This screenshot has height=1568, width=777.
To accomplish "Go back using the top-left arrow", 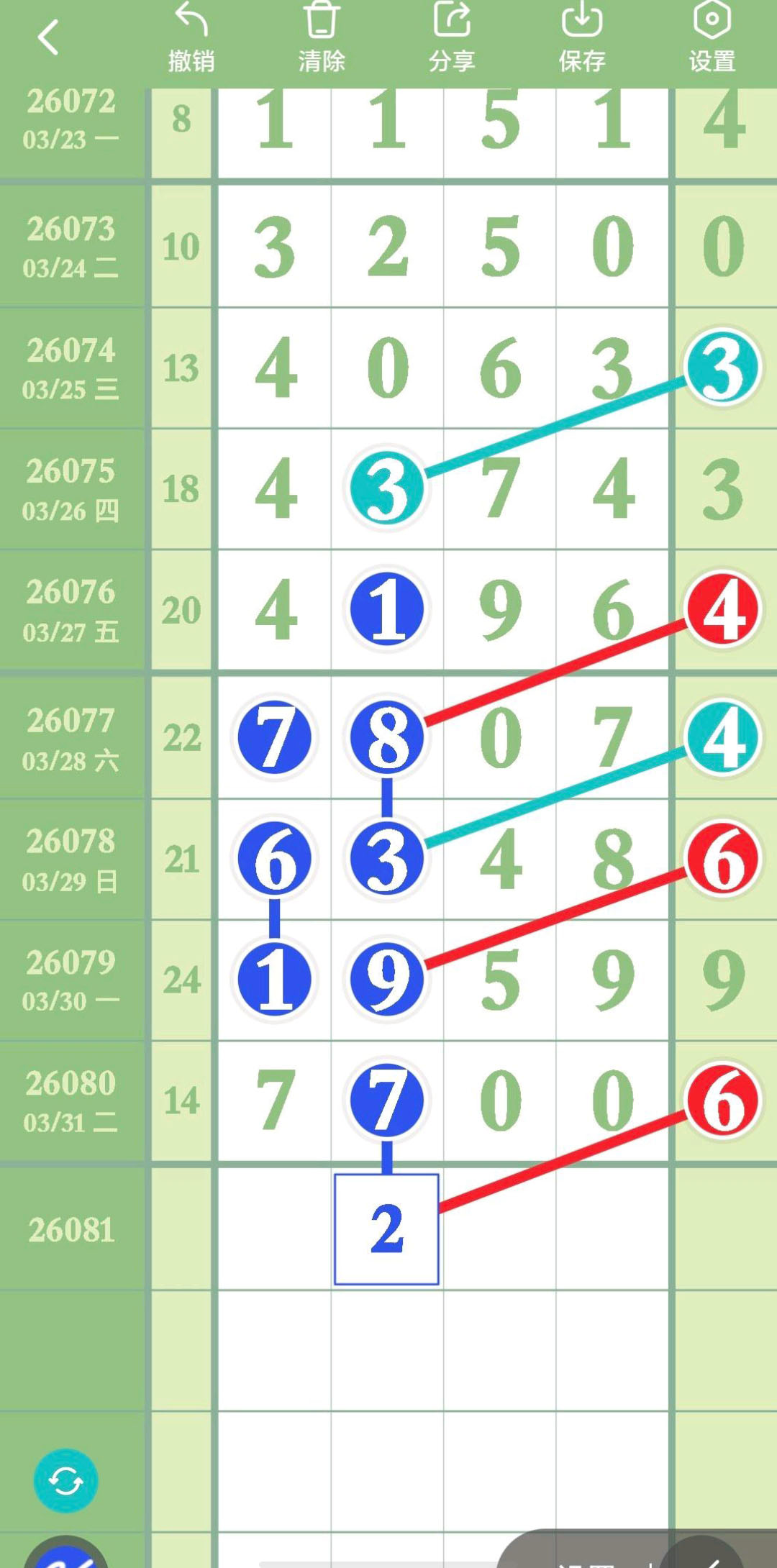I will [47, 37].
